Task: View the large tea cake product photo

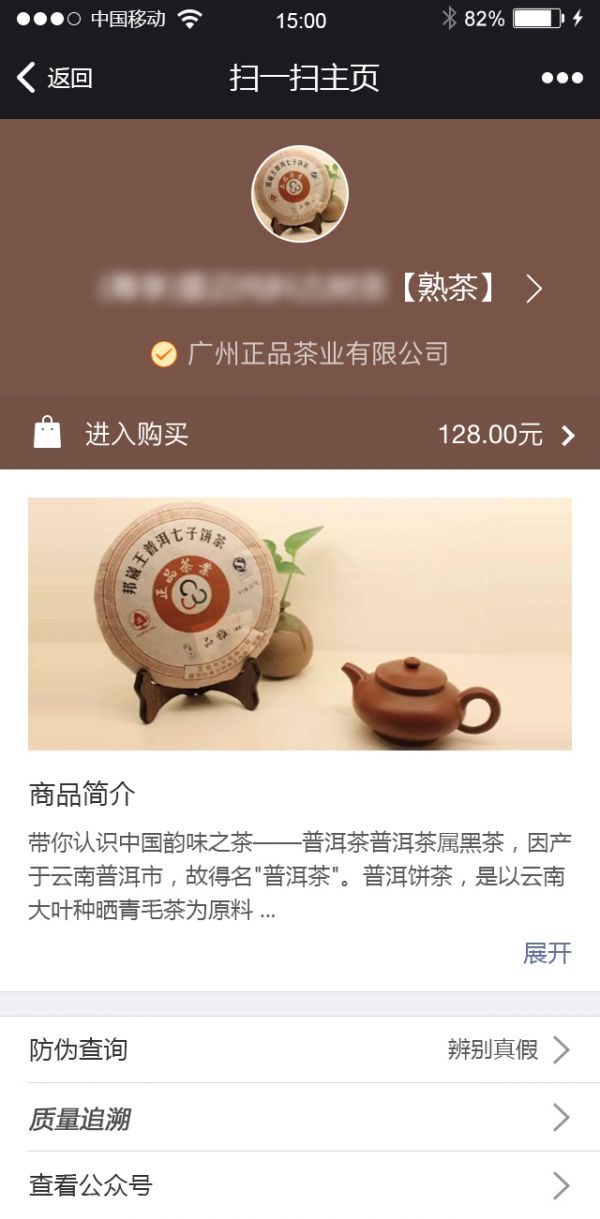Action: click(300, 624)
